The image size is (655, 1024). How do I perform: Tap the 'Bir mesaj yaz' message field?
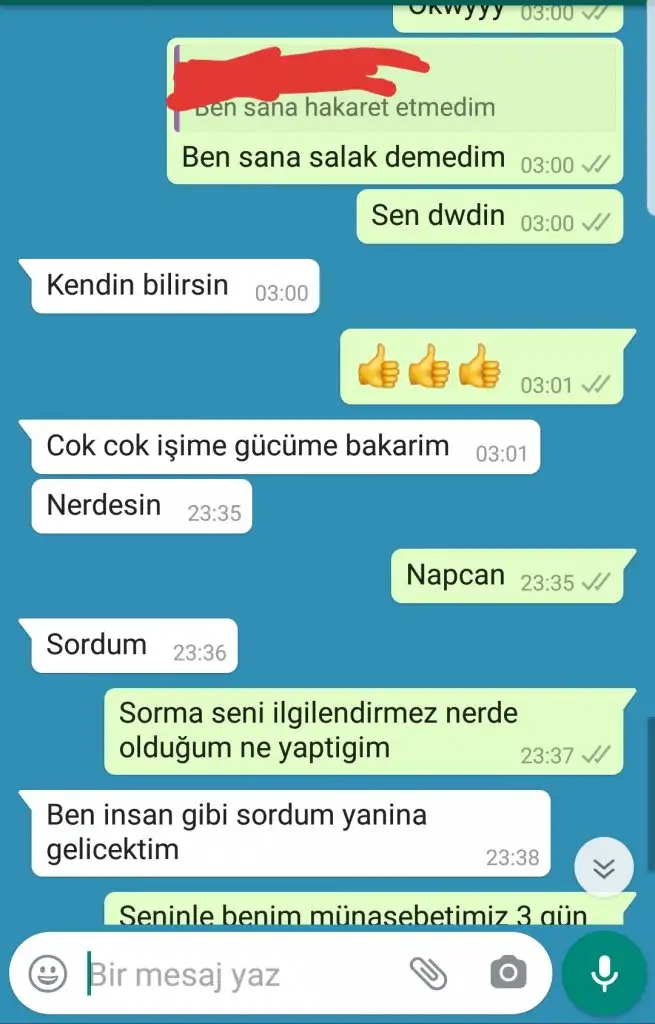pos(240,974)
